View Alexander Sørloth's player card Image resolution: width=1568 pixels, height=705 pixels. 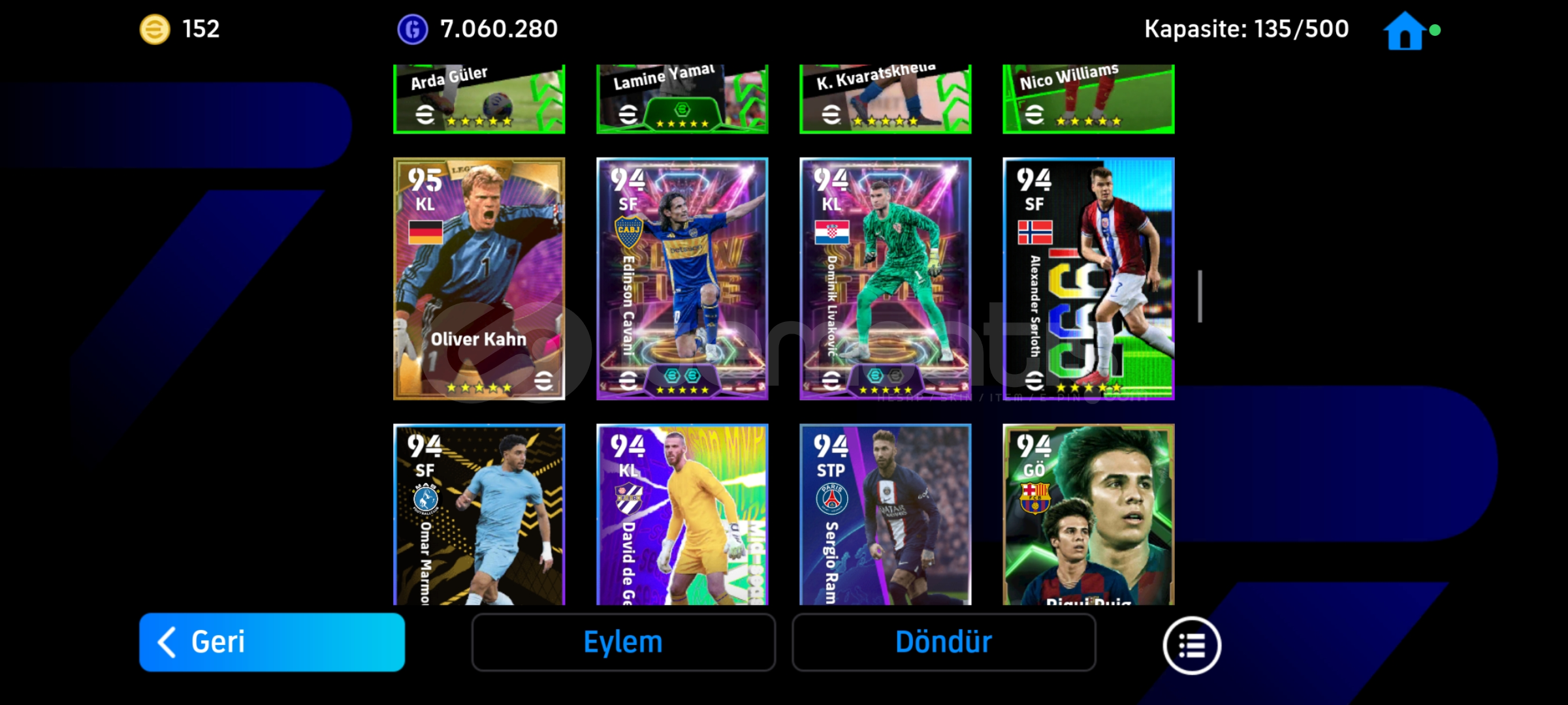click(1088, 279)
